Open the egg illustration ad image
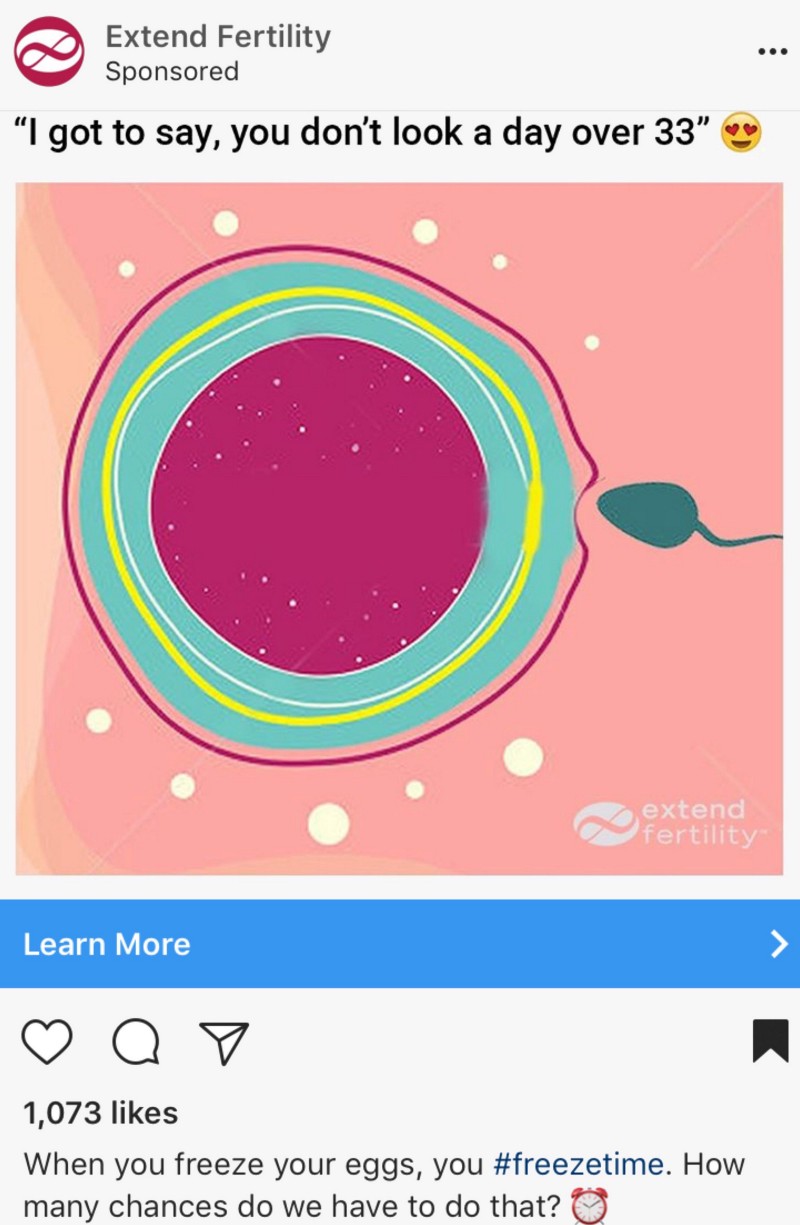The height and width of the screenshot is (1225, 800). click(400, 528)
